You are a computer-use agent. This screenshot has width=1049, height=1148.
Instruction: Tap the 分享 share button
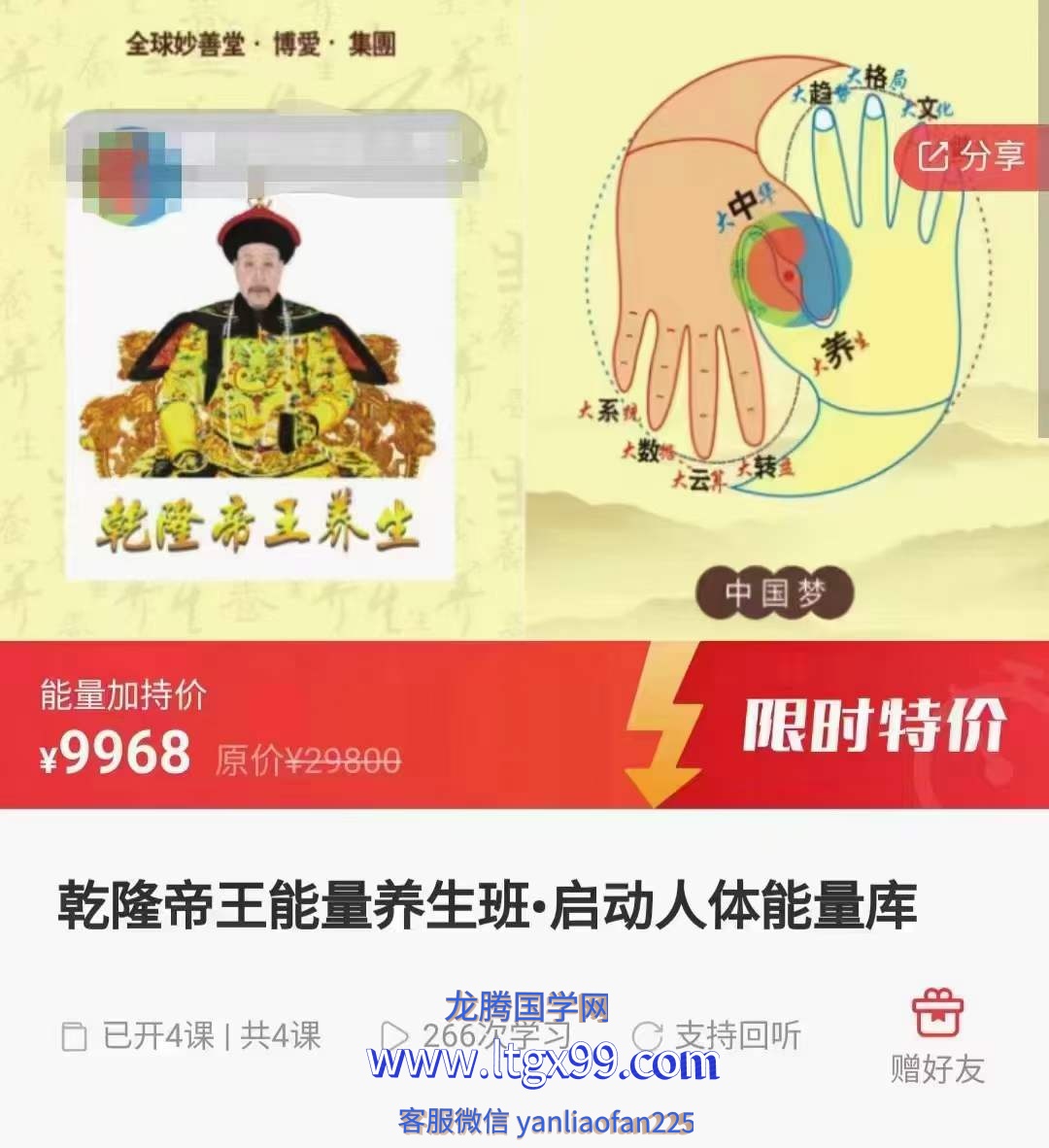pos(972,156)
